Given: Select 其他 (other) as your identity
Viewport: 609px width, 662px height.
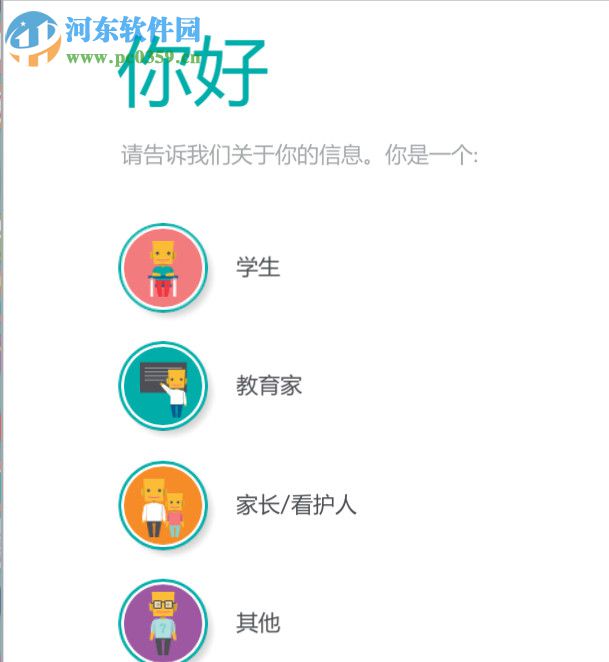Looking at the screenshot, I should coord(163,622).
